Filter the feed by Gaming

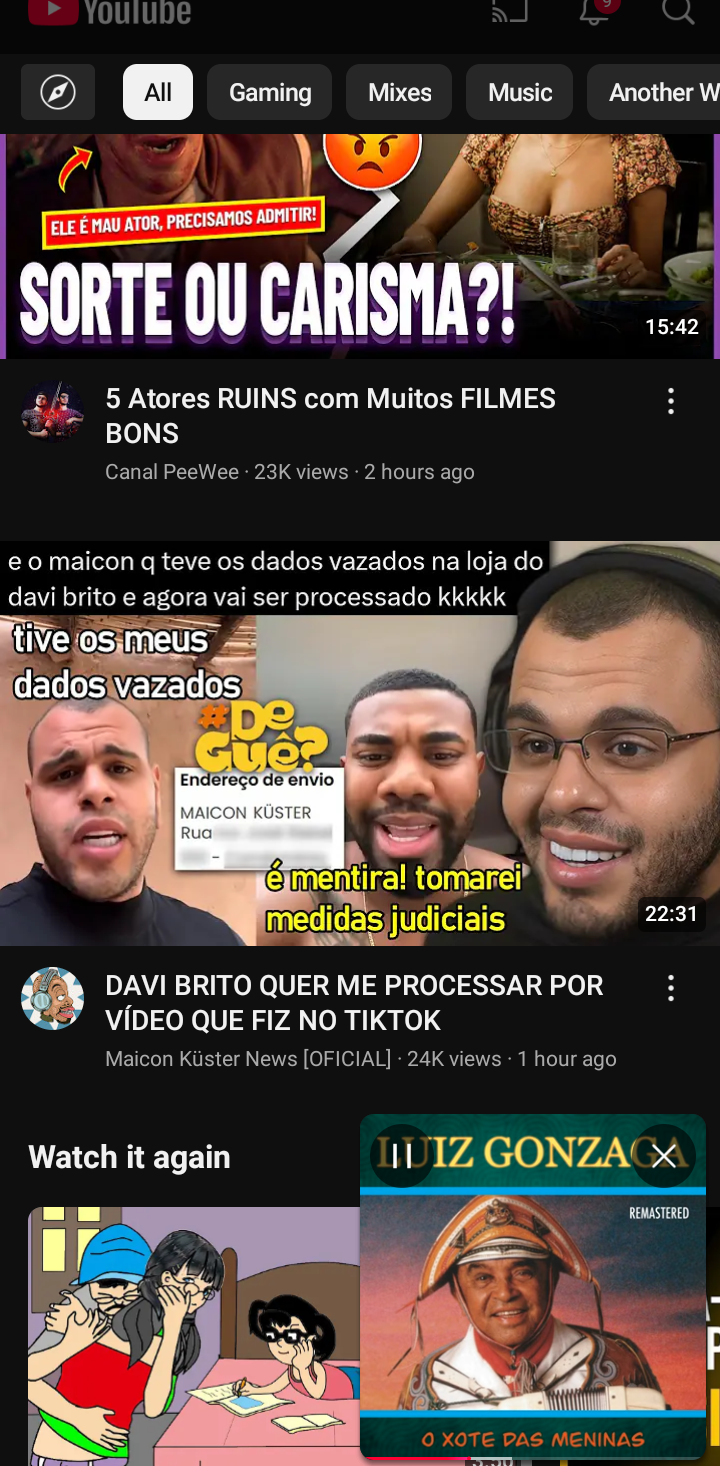pos(270,92)
